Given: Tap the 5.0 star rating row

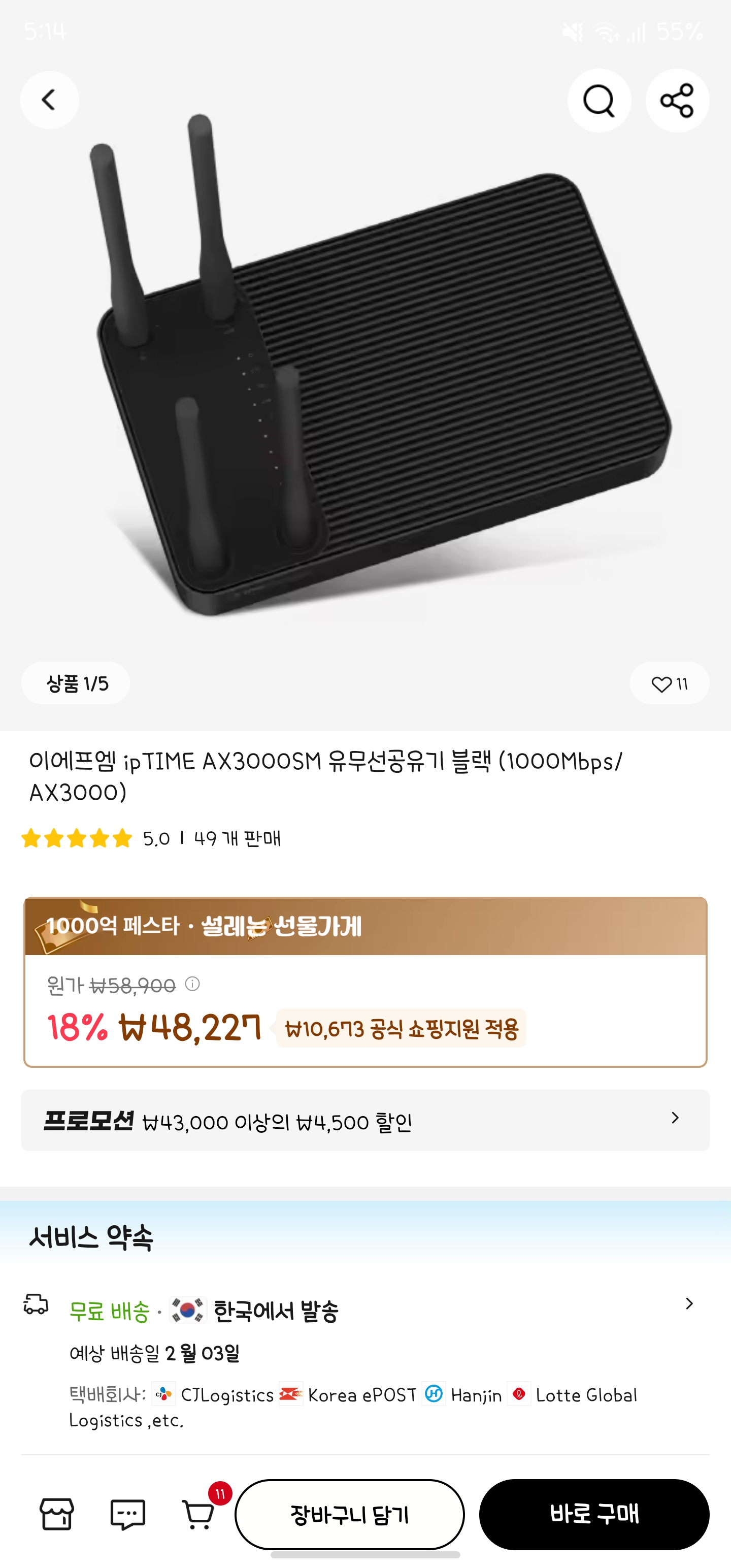Looking at the screenshot, I should (x=152, y=839).
